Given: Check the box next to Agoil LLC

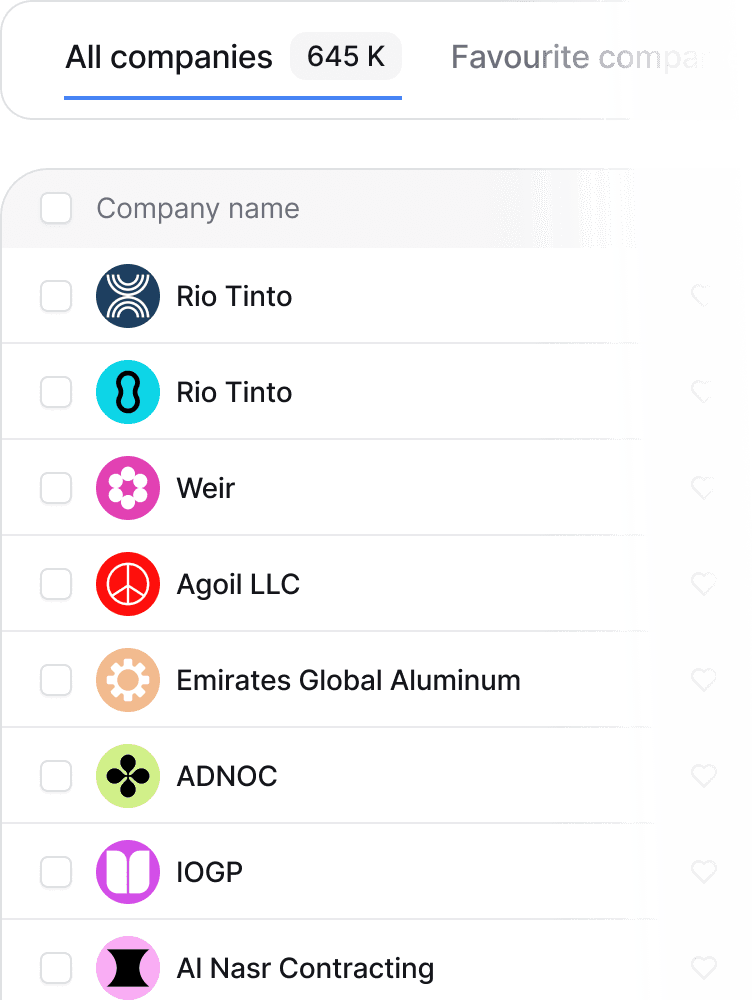Looking at the screenshot, I should click(56, 584).
